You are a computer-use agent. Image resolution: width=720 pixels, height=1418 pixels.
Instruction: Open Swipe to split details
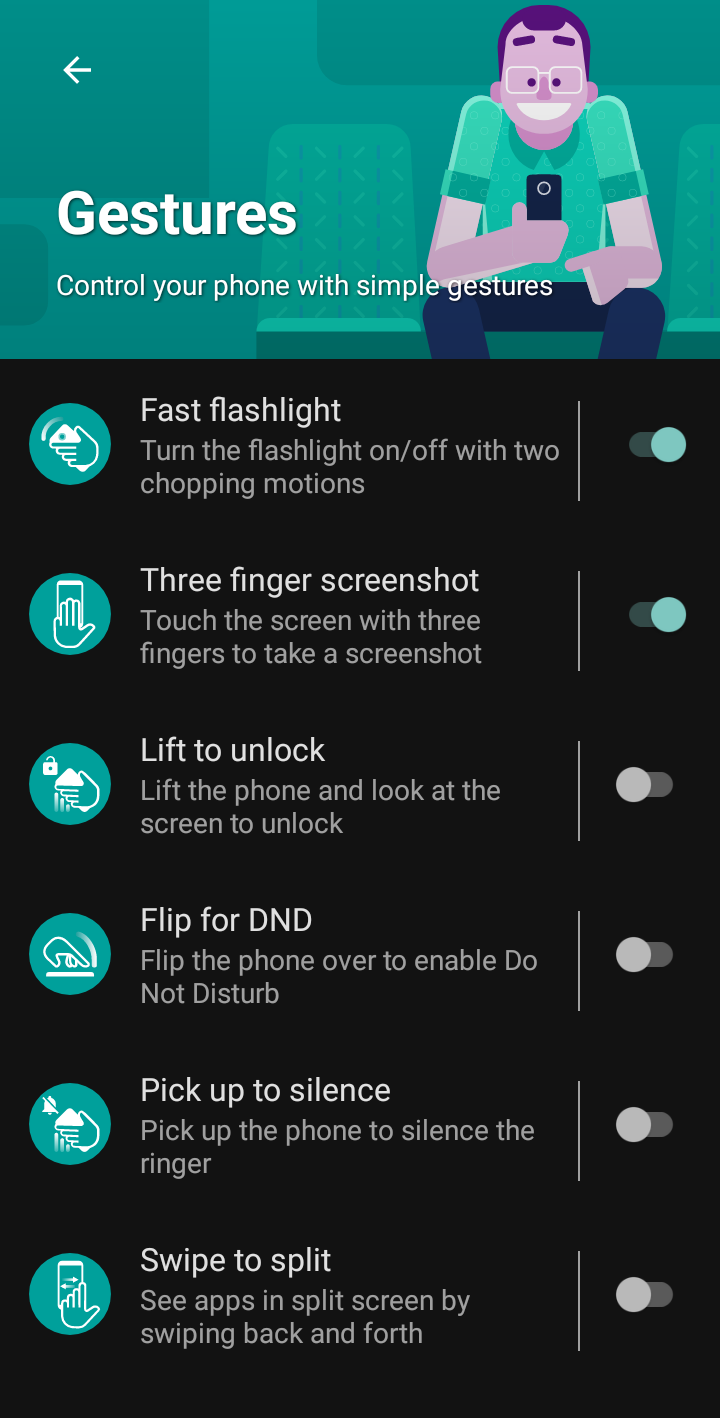pos(300,1296)
